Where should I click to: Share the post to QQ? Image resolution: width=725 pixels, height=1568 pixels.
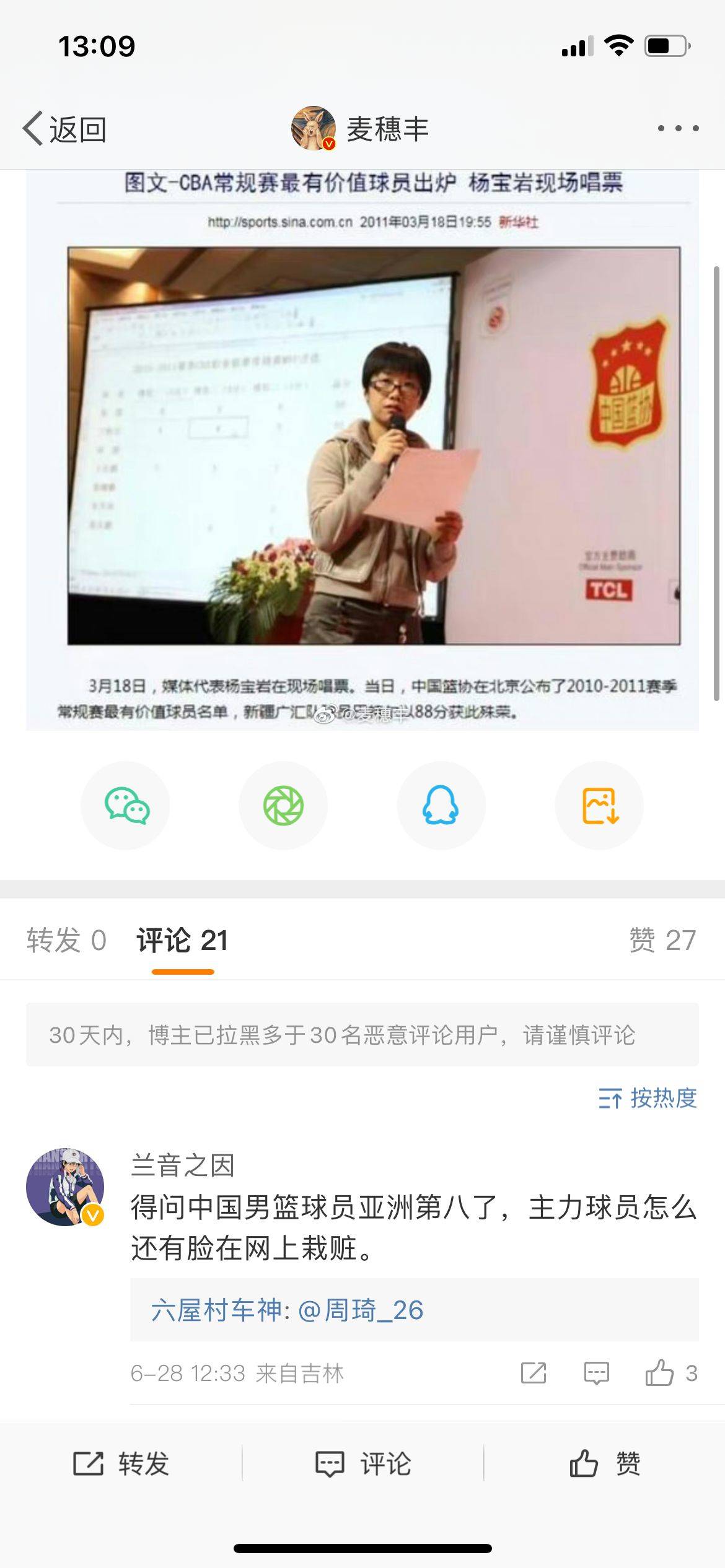point(441,806)
